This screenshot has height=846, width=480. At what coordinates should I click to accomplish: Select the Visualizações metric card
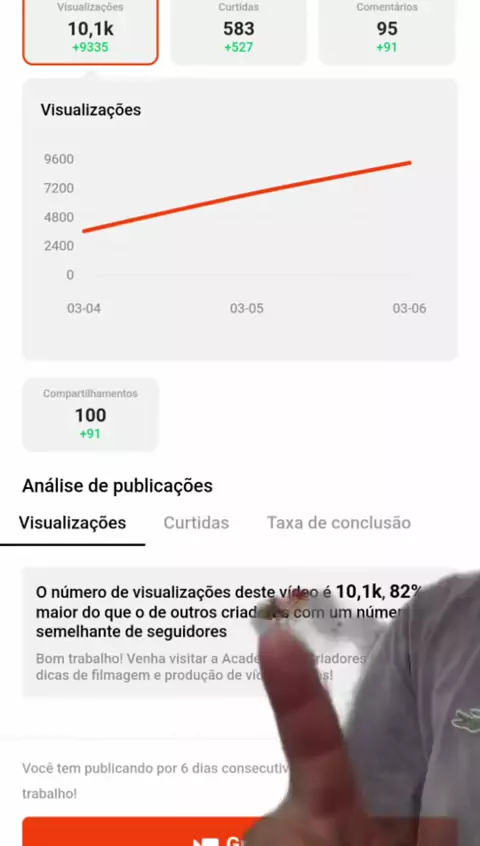(91, 31)
